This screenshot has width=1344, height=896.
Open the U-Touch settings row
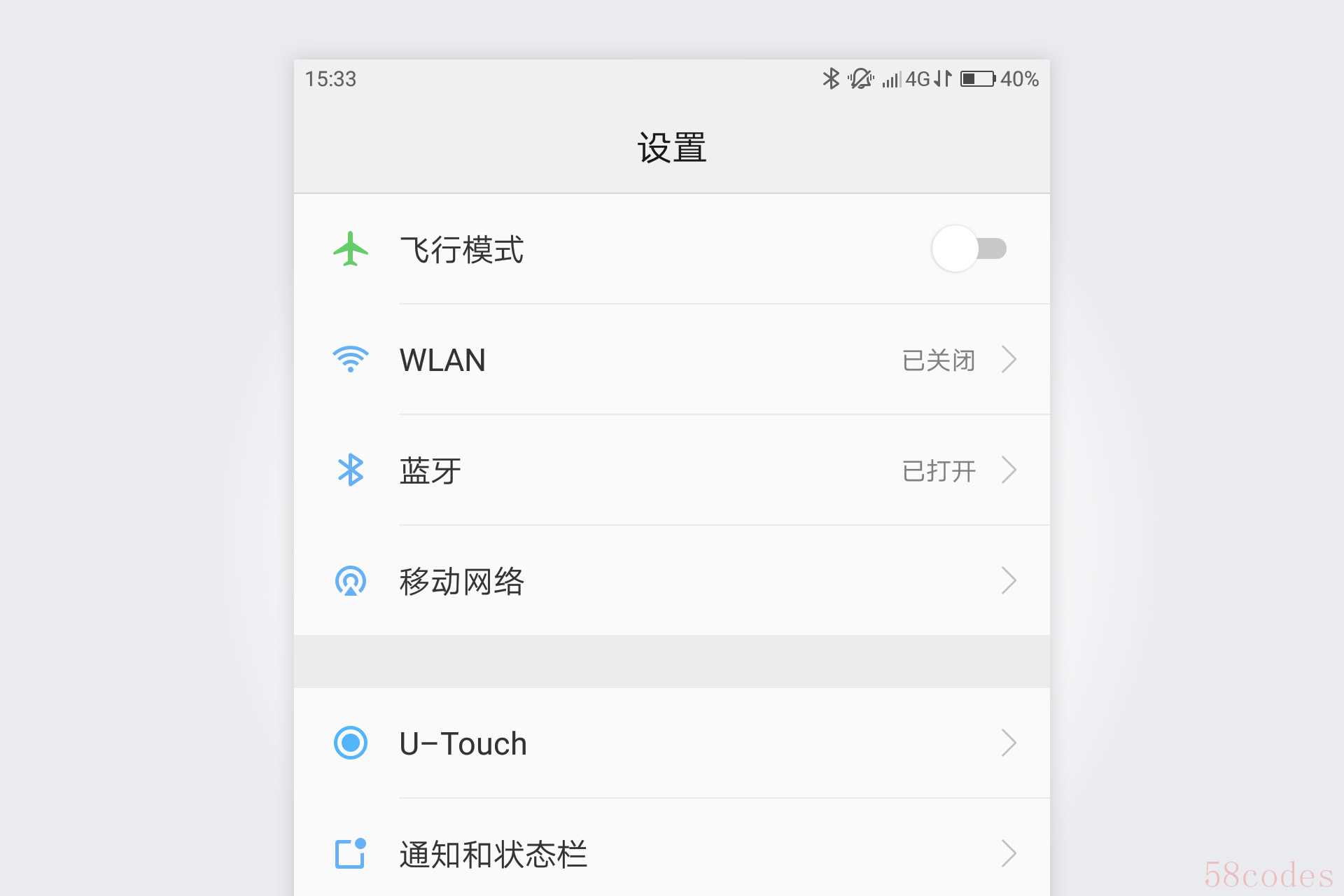click(671, 743)
